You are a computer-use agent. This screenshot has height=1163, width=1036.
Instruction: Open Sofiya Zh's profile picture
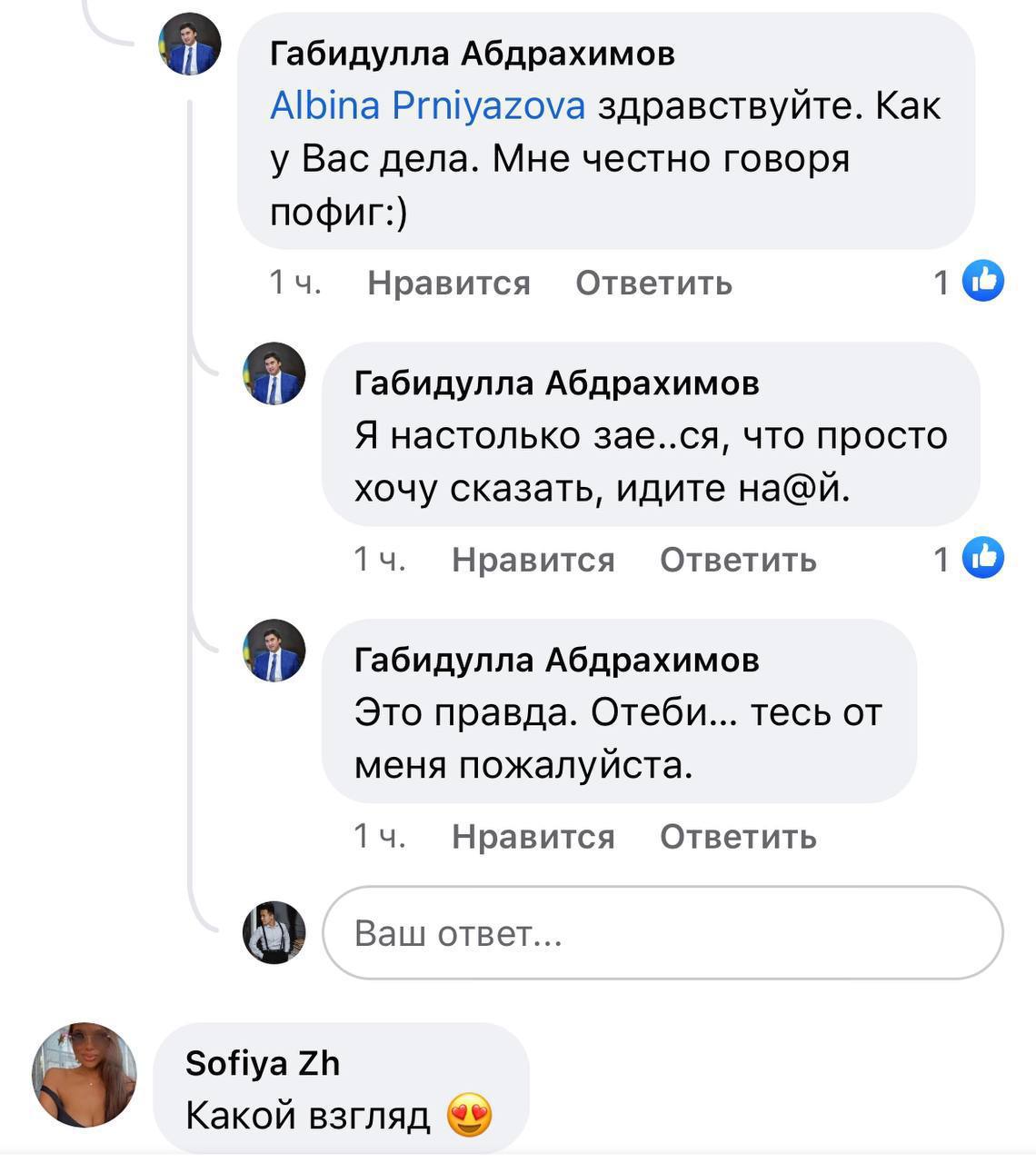click(85, 1075)
